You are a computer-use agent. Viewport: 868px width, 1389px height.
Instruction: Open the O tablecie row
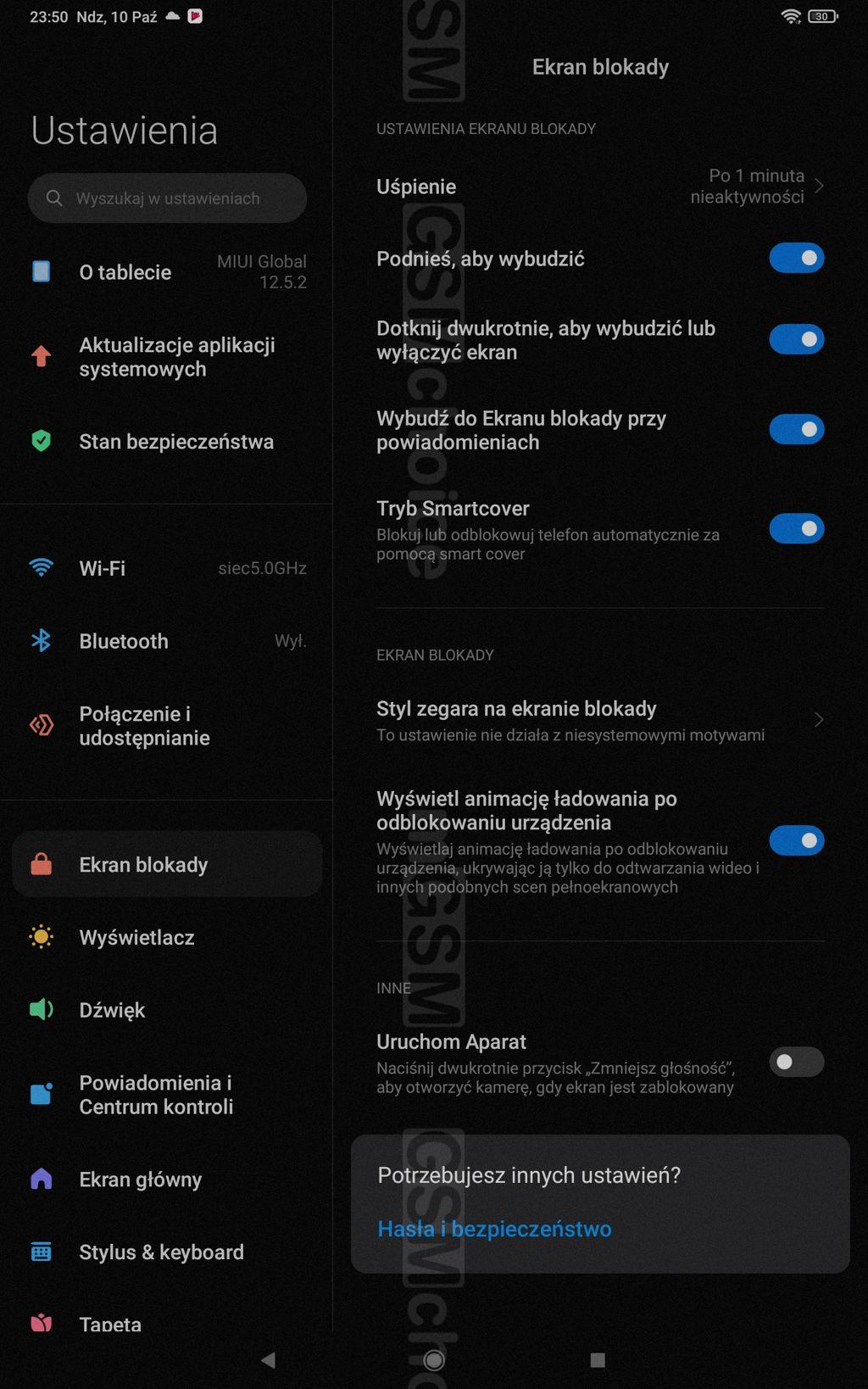[x=167, y=272]
